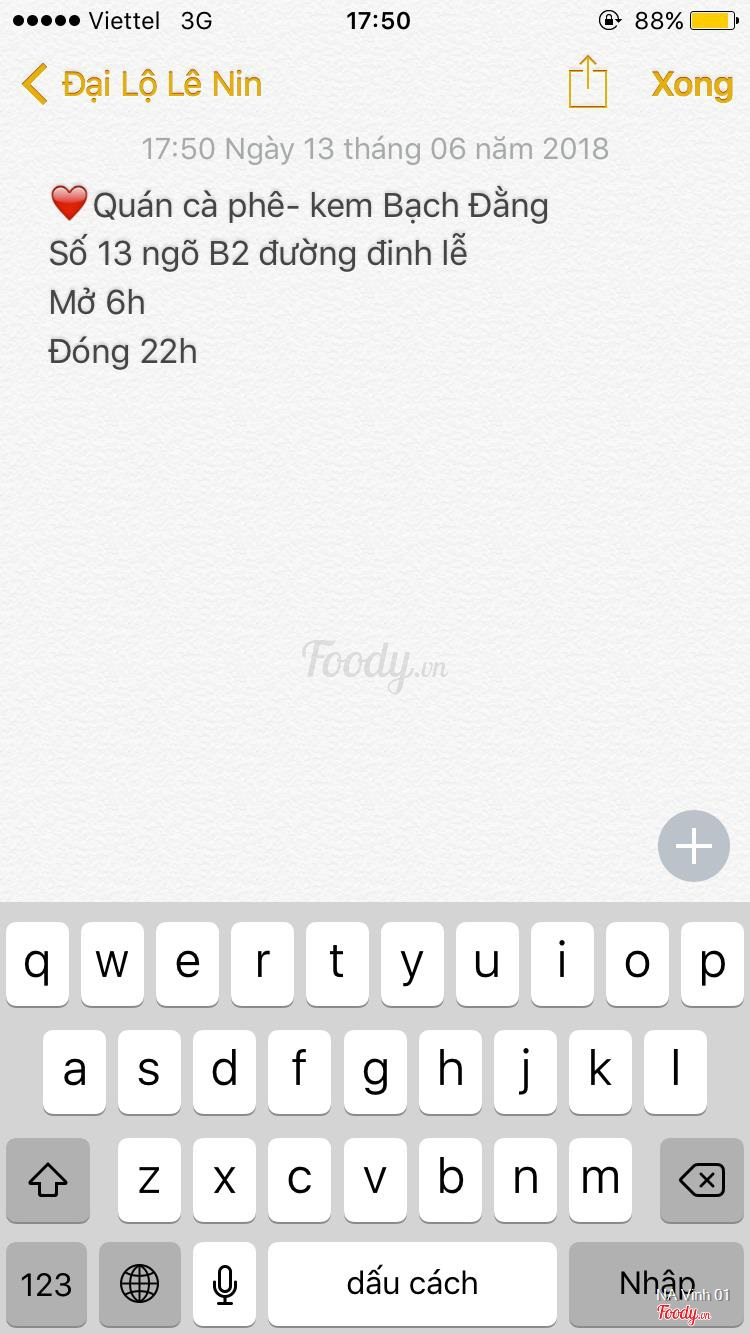The height and width of the screenshot is (1334, 750).
Task: Go back to Đại Lộ Lê Nin folder
Action: pyautogui.click(x=142, y=84)
